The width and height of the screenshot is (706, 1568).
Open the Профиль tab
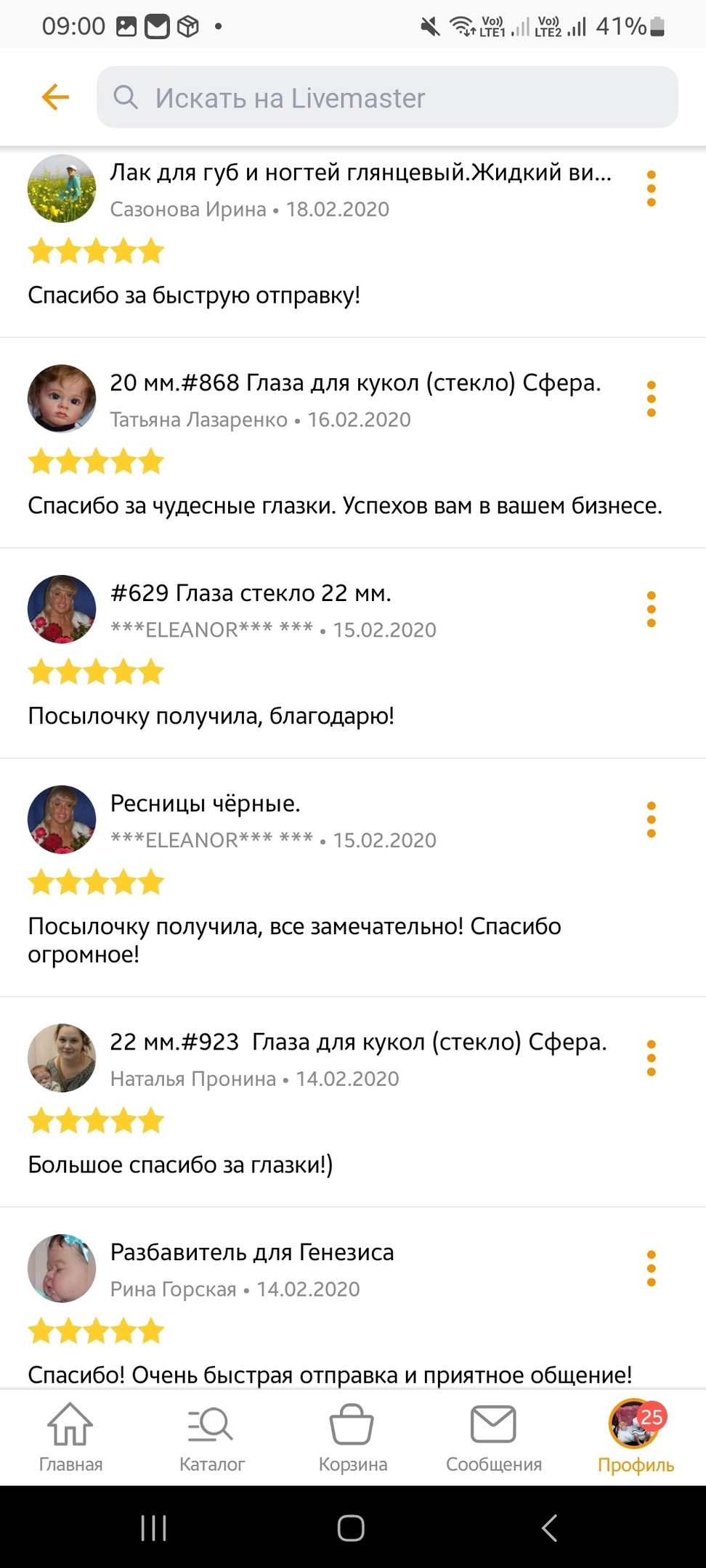636,1438
